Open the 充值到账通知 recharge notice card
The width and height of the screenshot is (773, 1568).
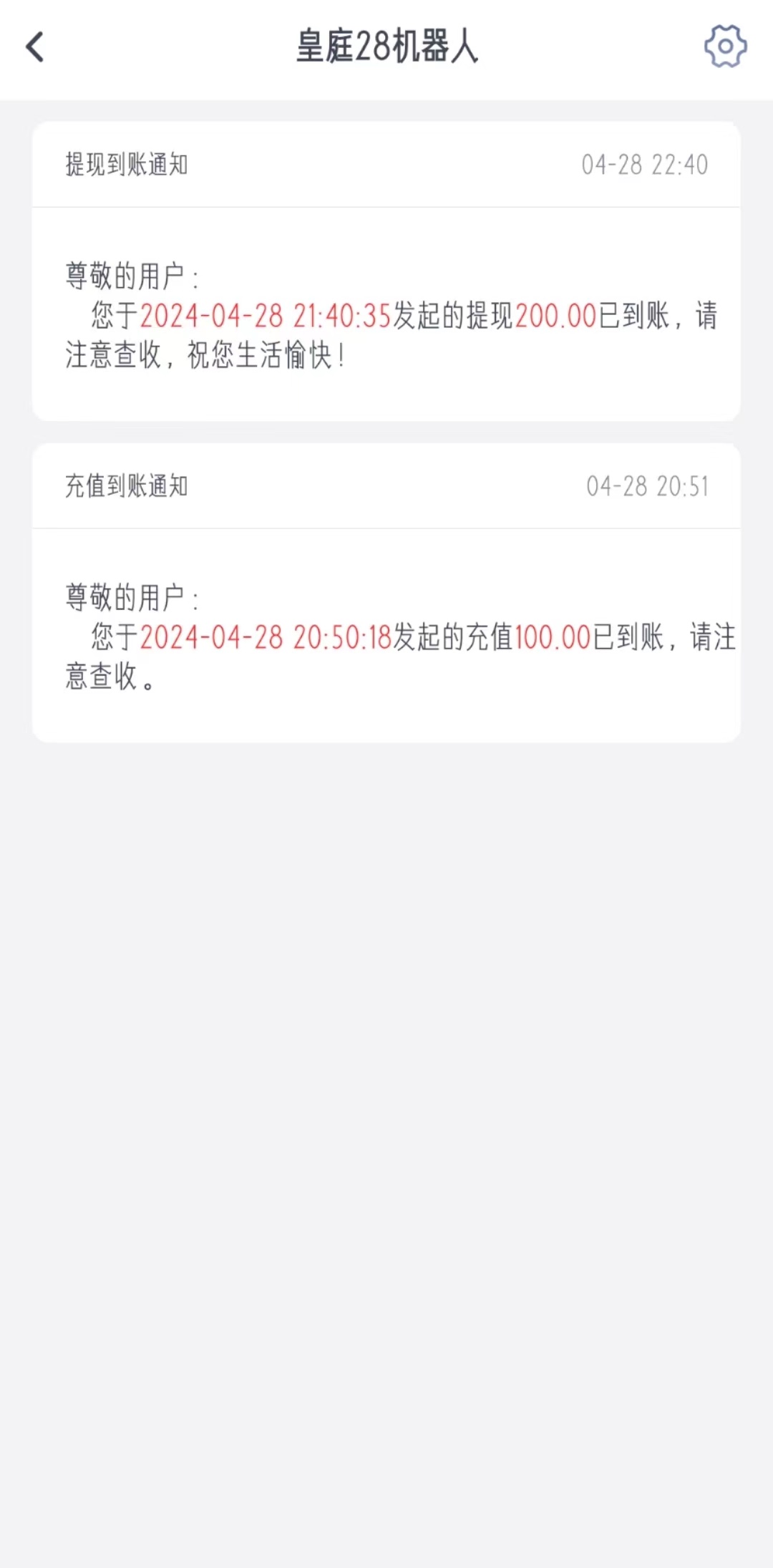tap(386, 593)
